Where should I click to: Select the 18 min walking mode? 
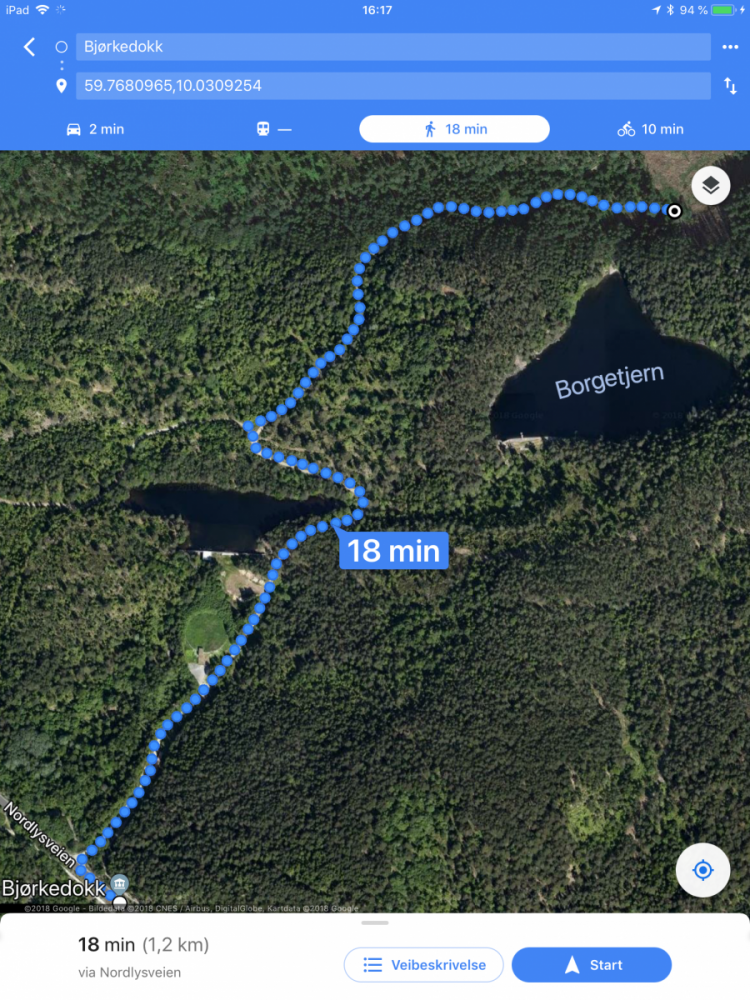[454, 129]
